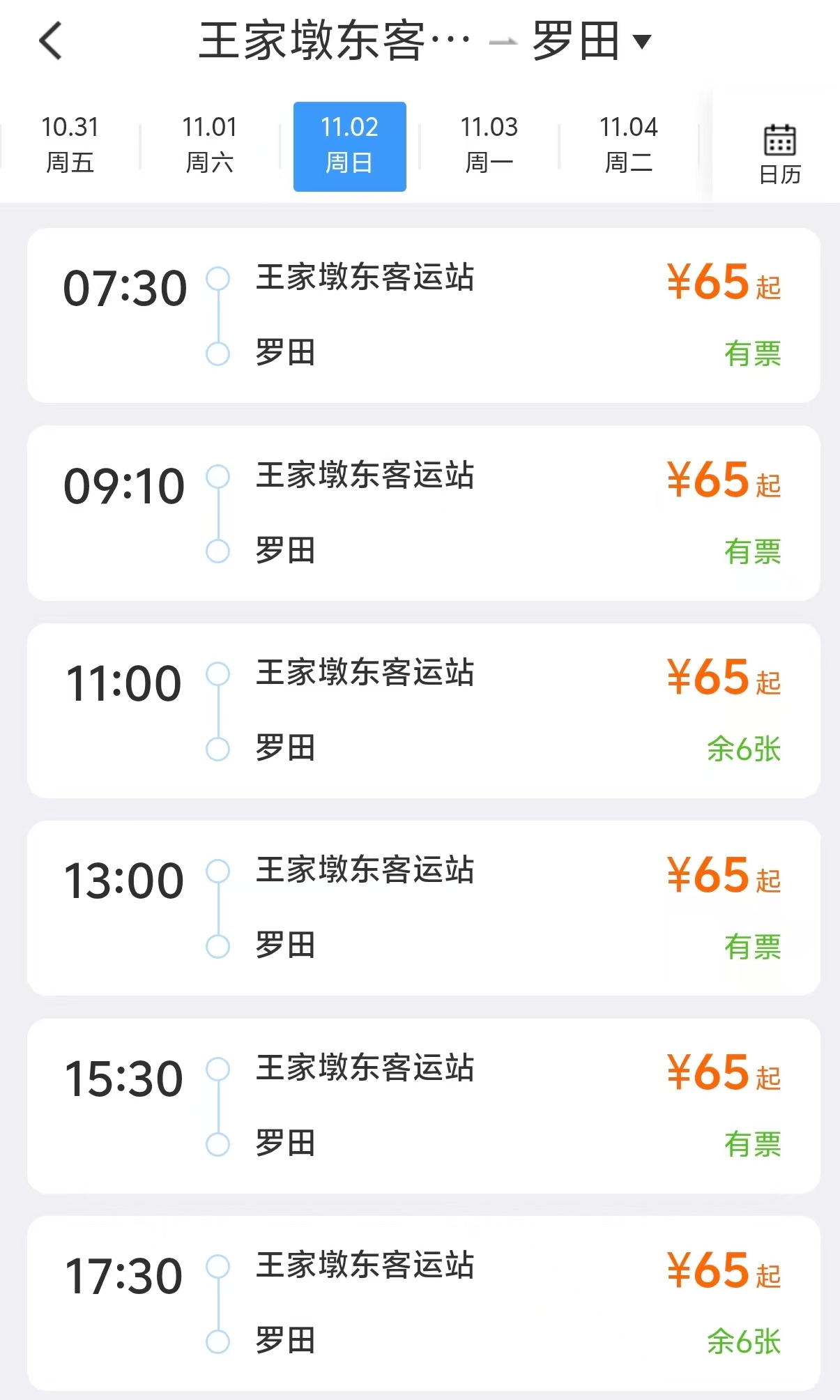Book the 11:00 departure card

coord(423,710)
